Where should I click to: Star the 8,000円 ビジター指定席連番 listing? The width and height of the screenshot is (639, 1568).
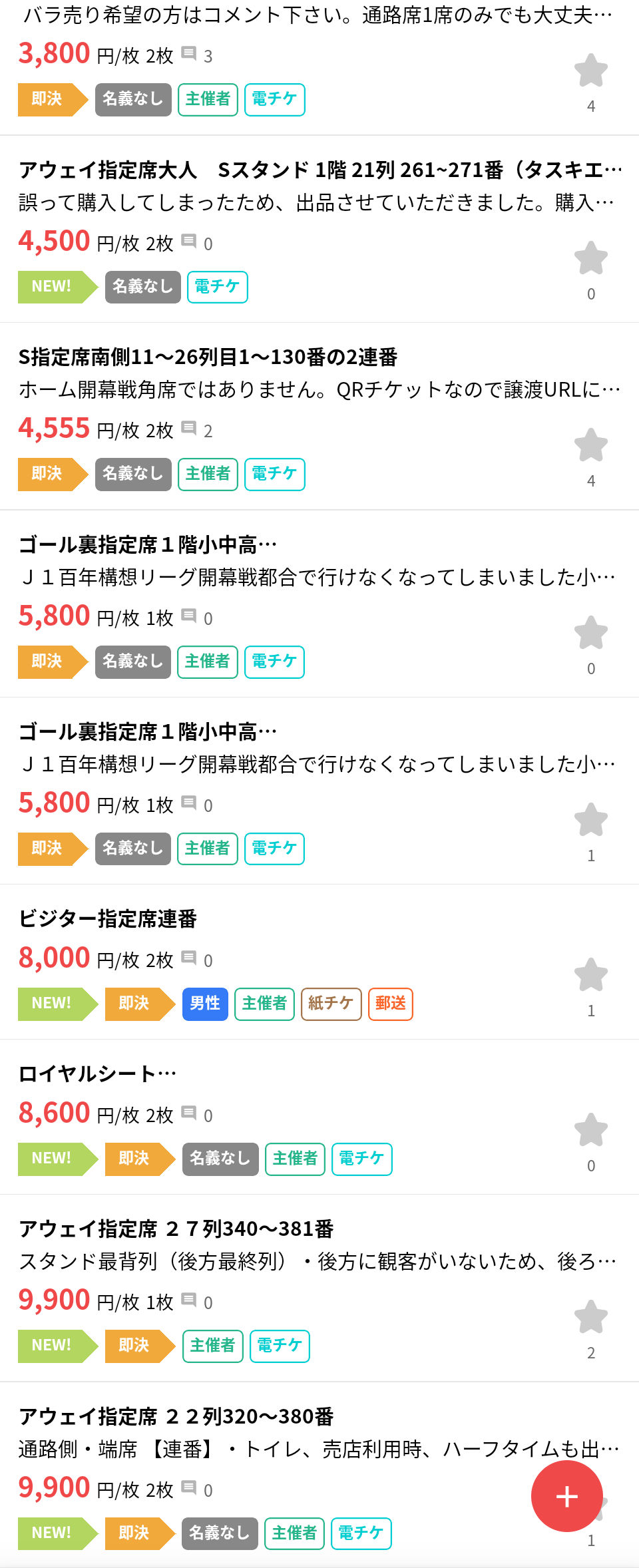pos(590,975)
